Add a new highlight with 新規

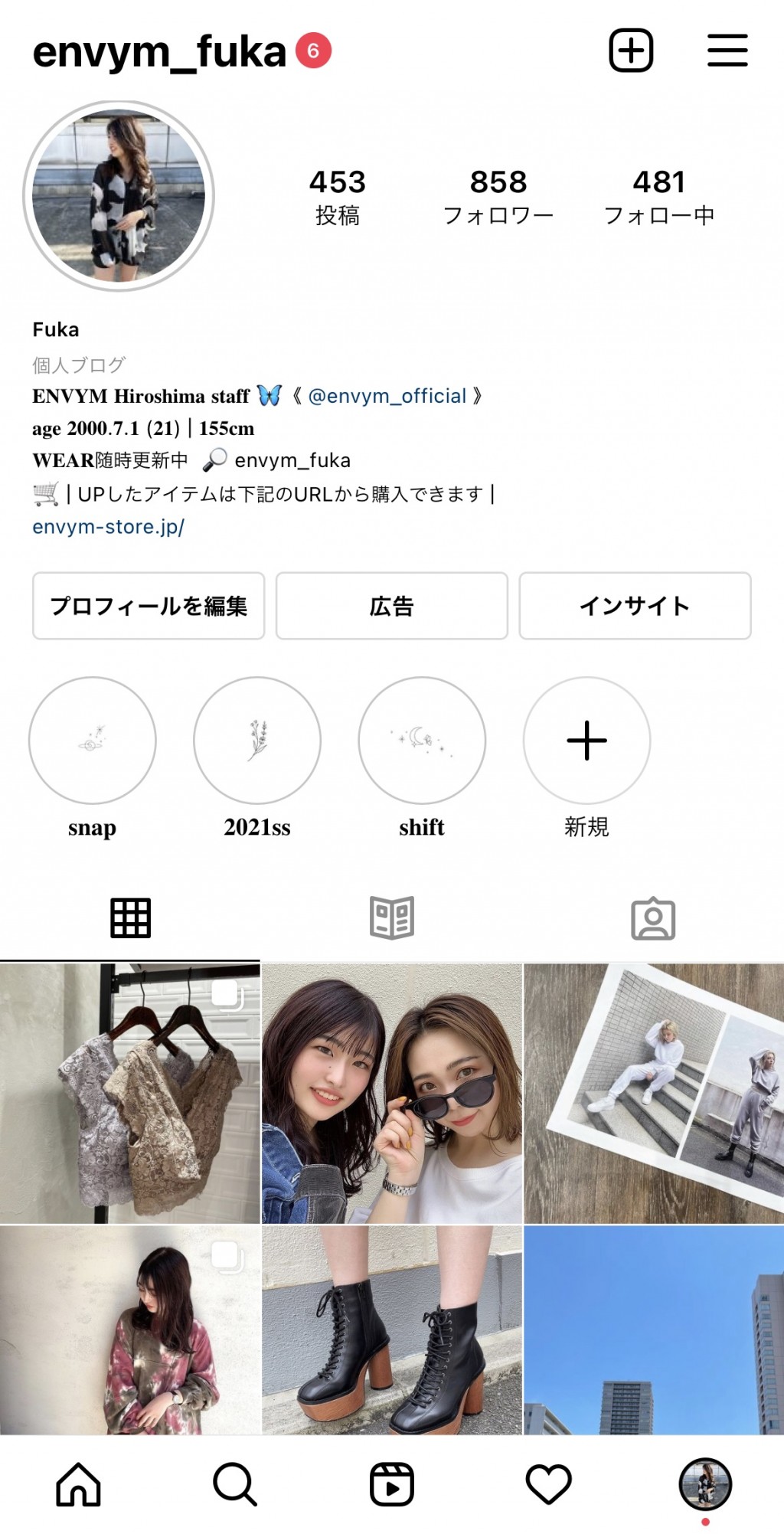(x=586, y=741)
